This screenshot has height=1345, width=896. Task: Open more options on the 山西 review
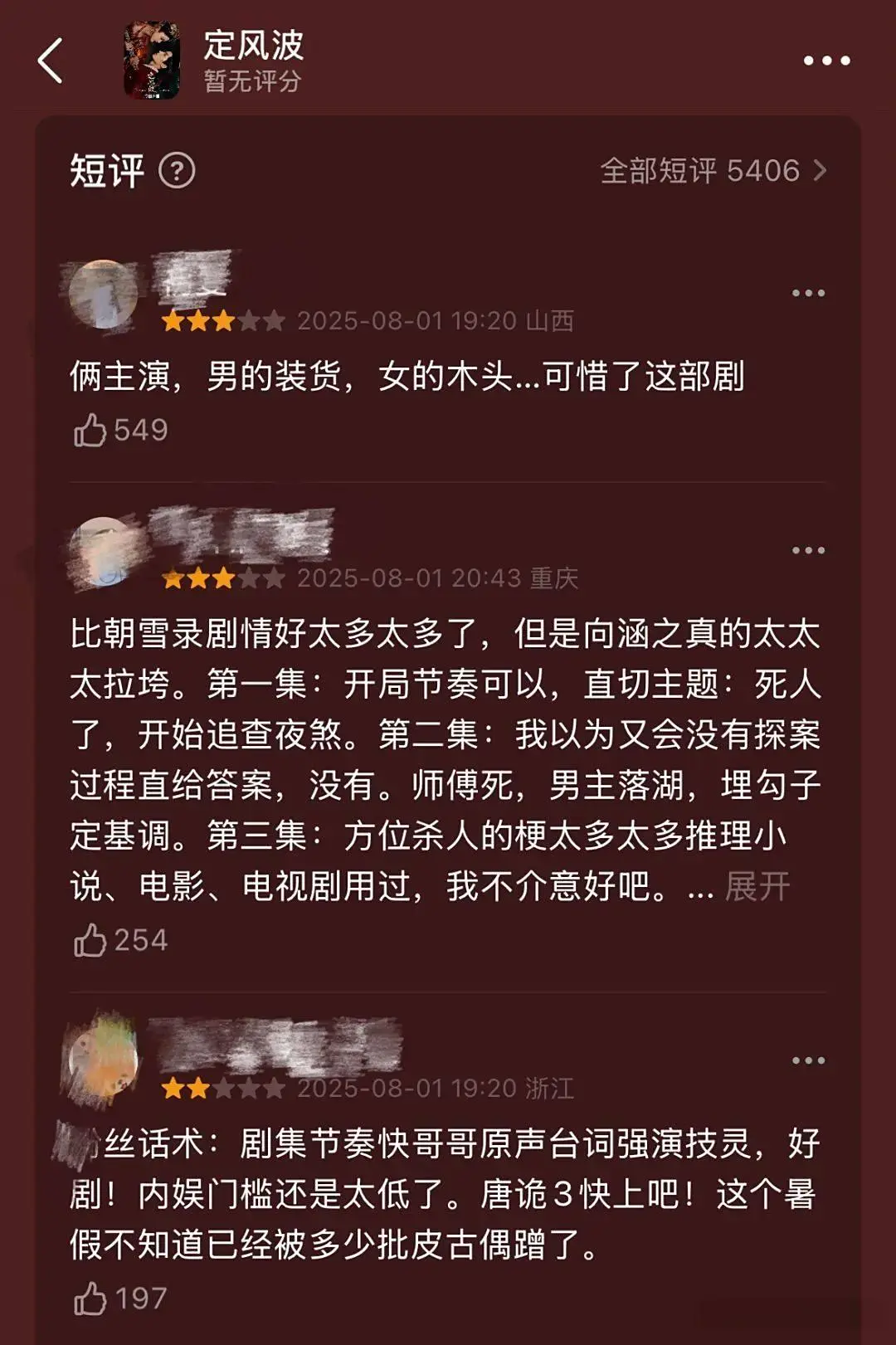(808, 293)
